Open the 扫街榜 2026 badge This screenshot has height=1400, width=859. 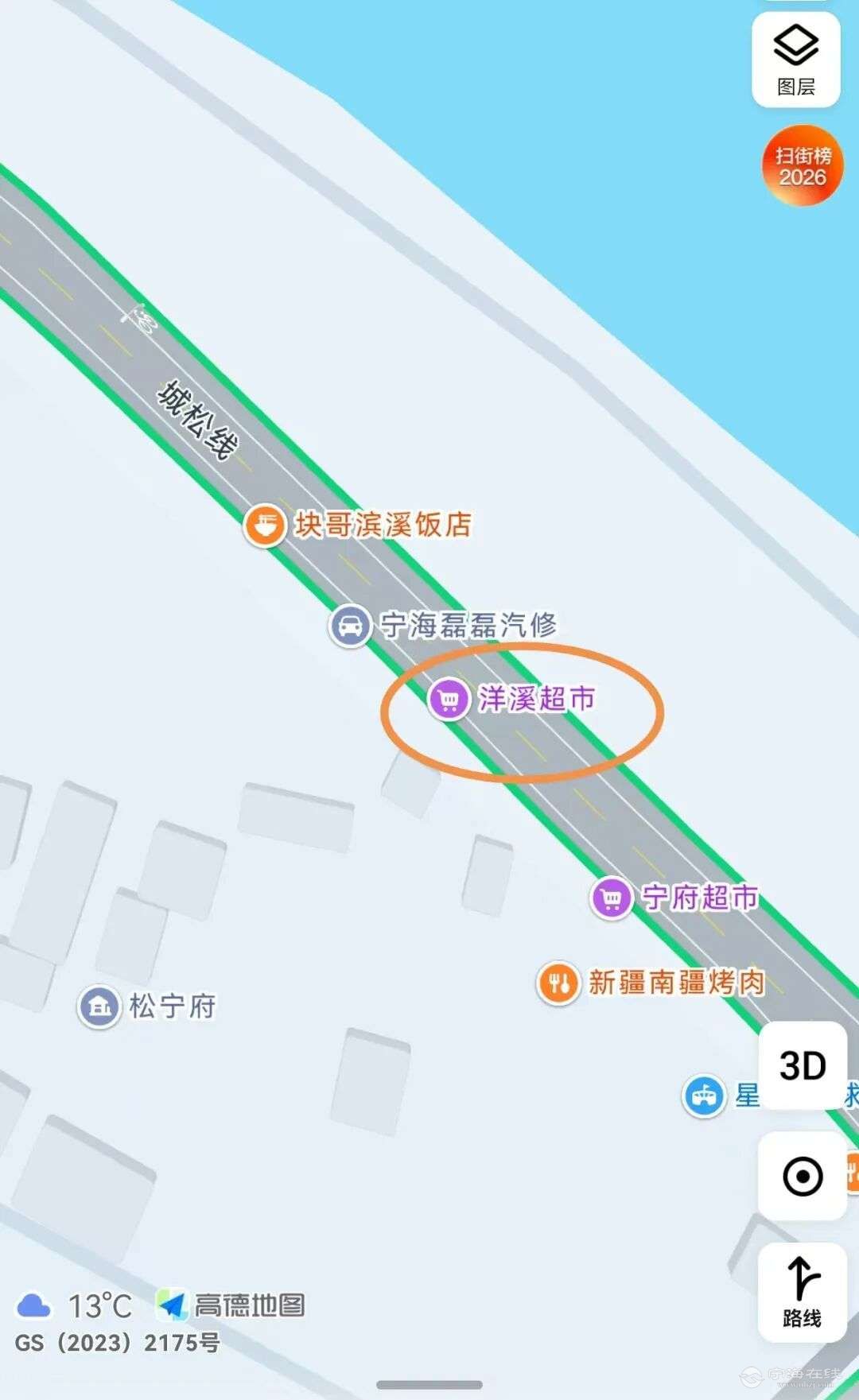(x=803, y=165)
